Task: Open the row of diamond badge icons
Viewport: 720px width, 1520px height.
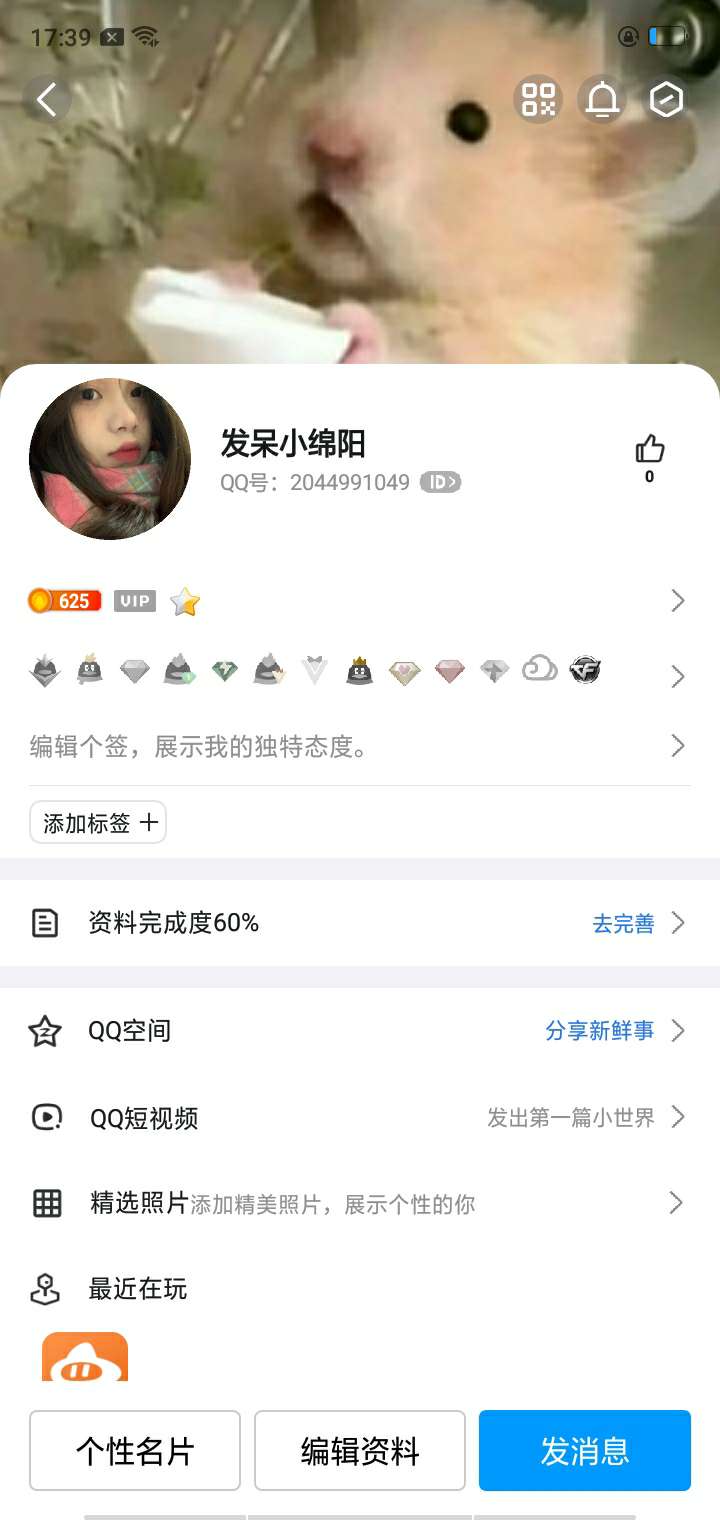Action: pos(360,671)
